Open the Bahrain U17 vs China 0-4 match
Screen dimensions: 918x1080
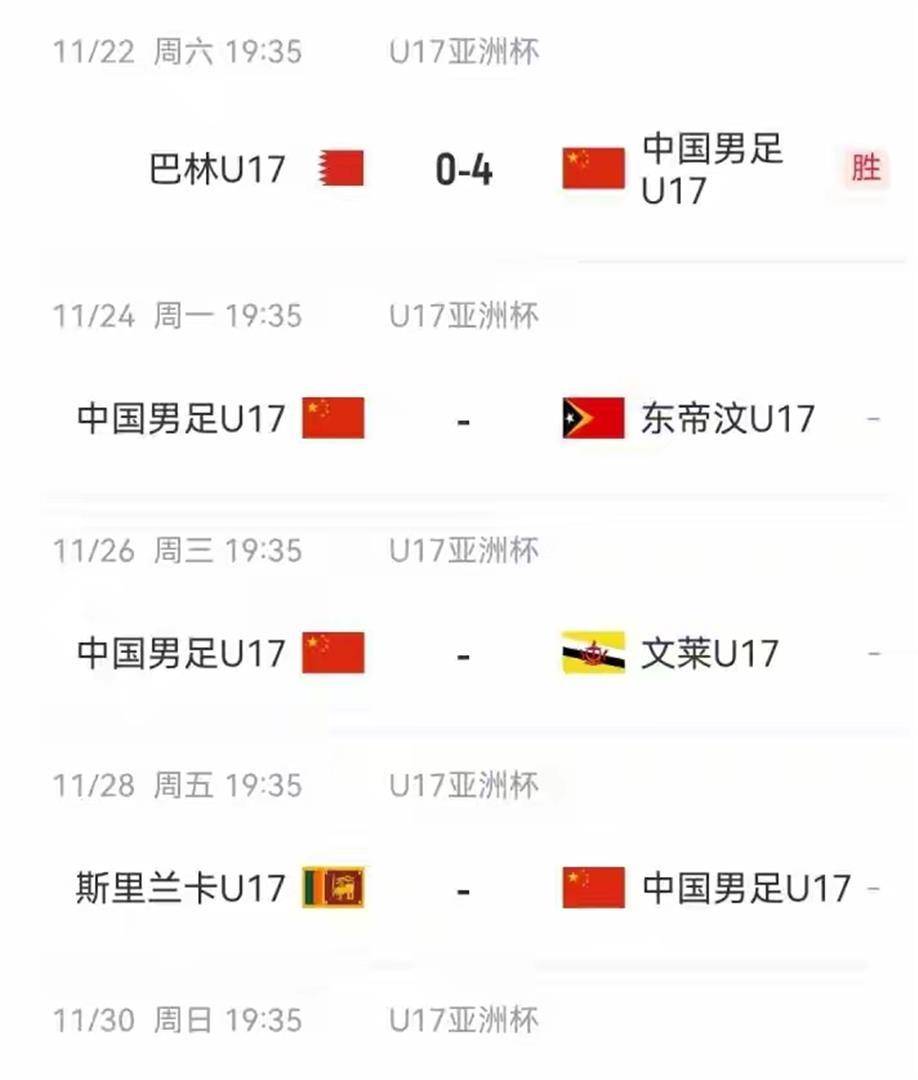pyautogui.click(x=463, y=170)
